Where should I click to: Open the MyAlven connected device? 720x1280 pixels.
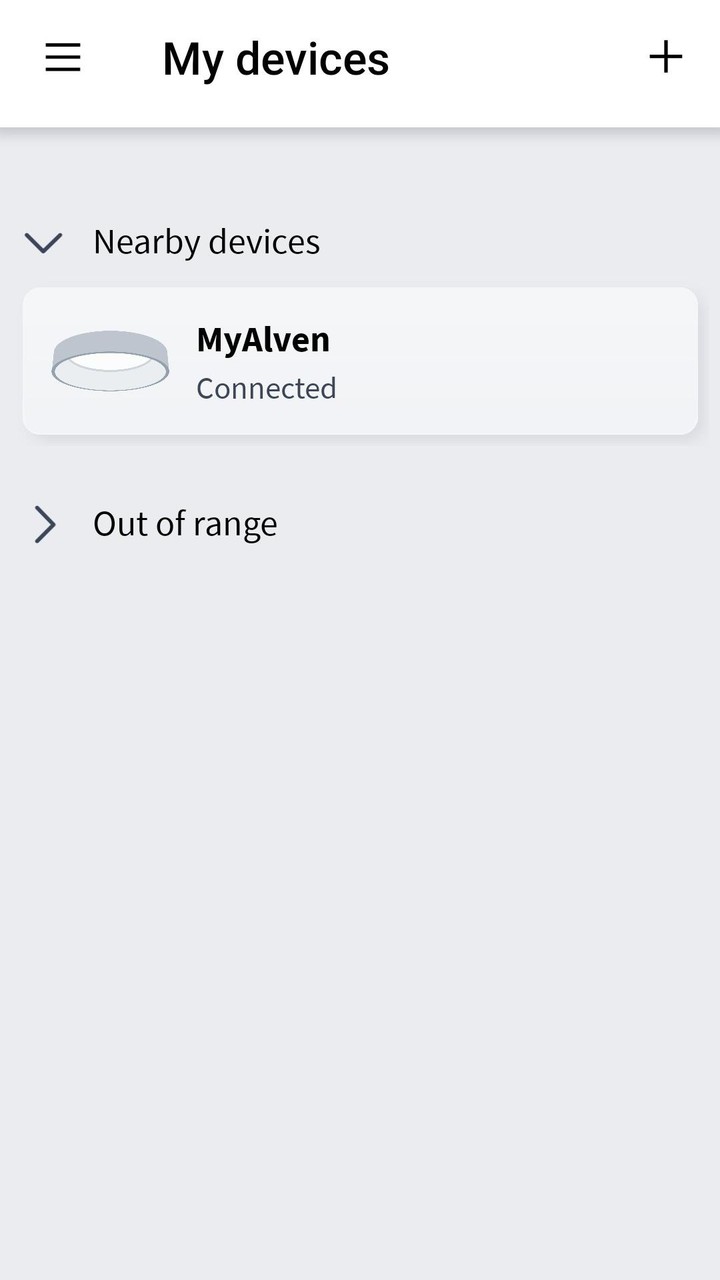pyautogui.click(x=360, y=361)
